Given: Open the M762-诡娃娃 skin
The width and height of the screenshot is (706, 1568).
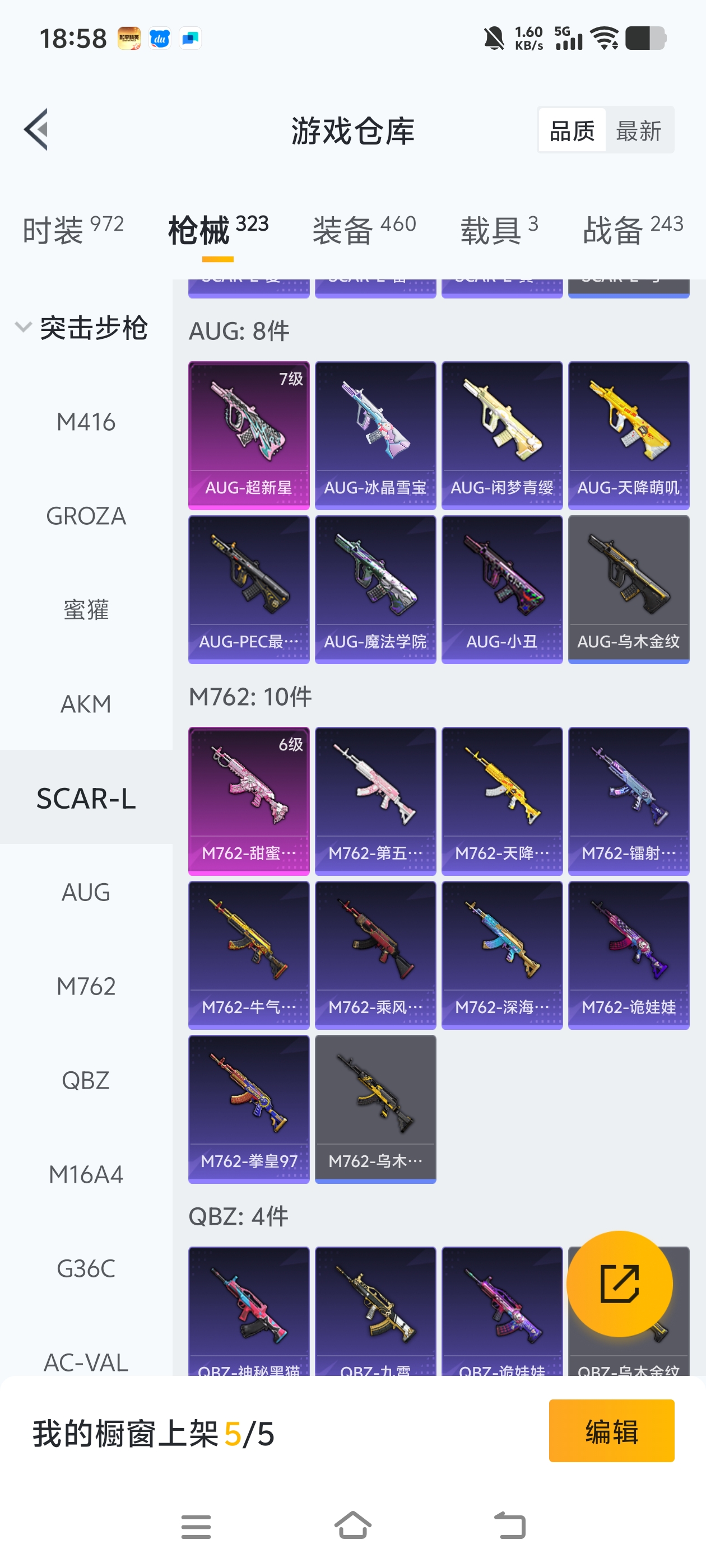Looking at the screenshot, I should coord(628,954).
